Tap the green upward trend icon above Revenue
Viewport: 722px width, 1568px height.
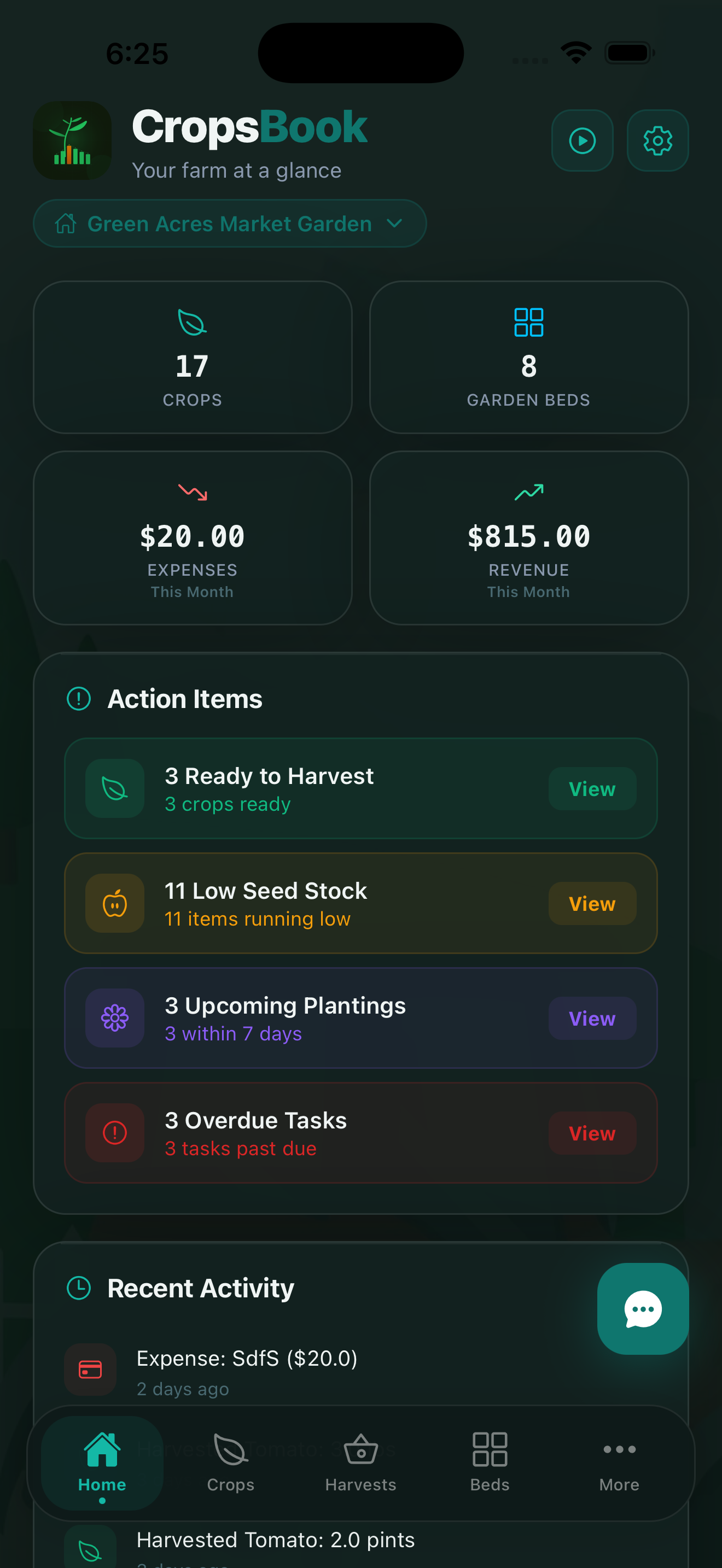coord(528,490)
